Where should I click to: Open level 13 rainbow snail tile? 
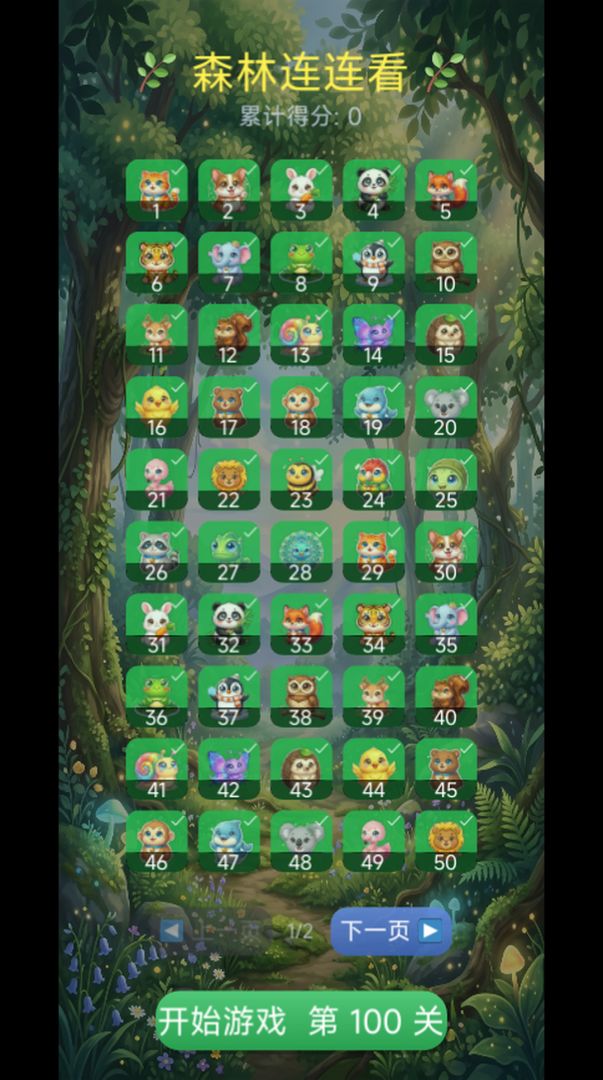pos(301,335)
